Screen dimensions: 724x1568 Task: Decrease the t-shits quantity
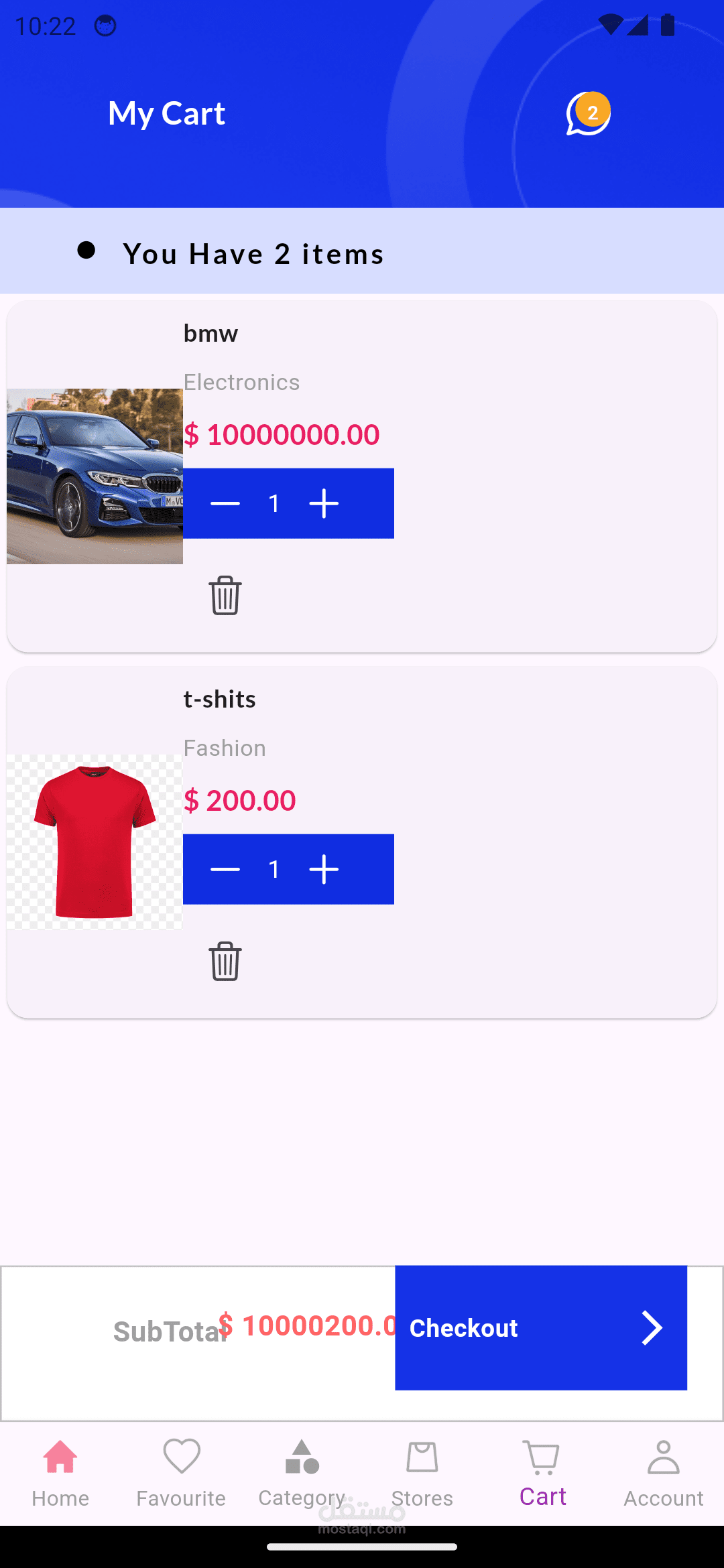click(x=225, y=869)
